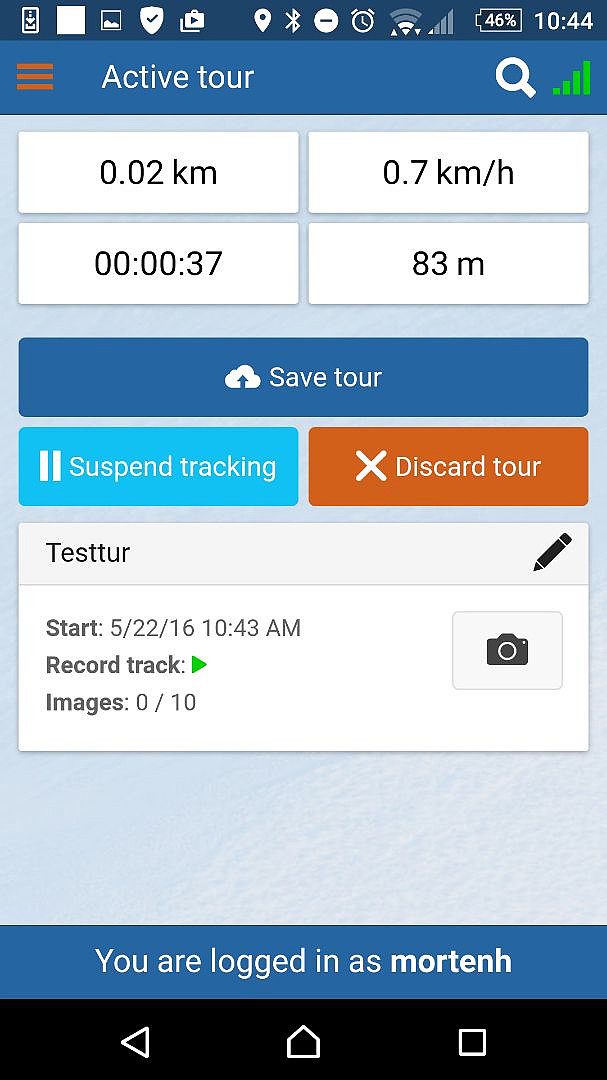The height and width of the screenshot is (1080, 607).
Task: Tap the search magnifier icon
Action: (515, 78)
